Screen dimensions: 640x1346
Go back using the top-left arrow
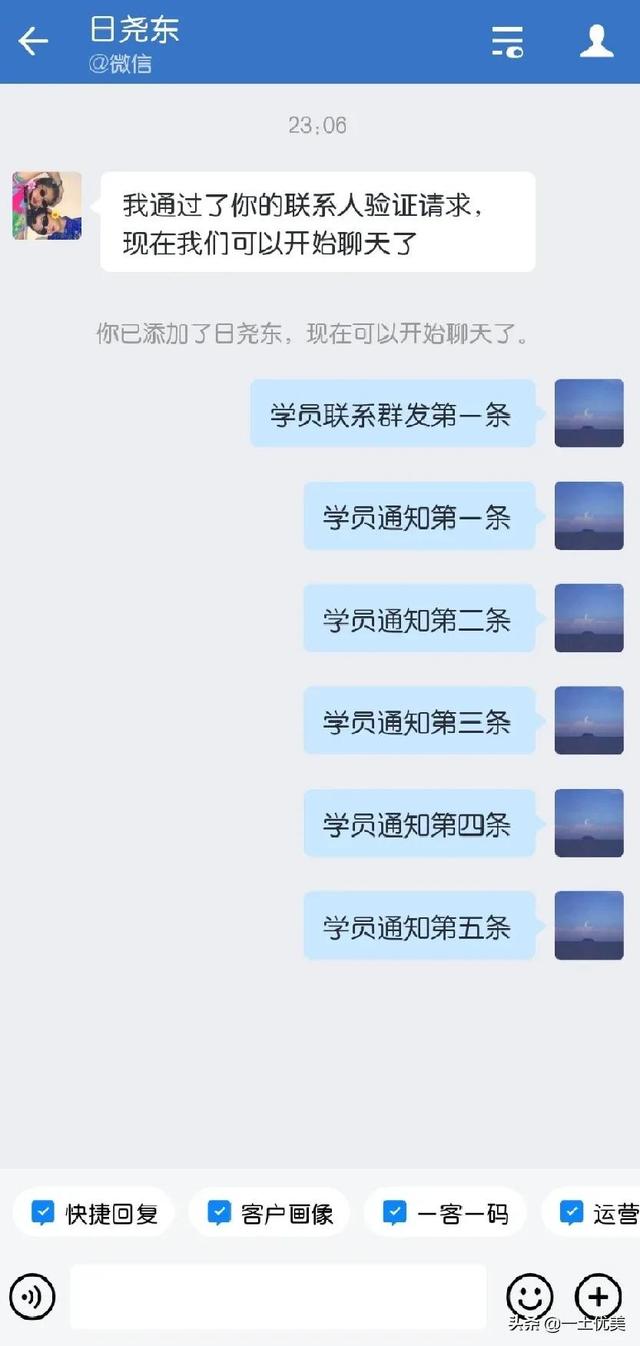coord(33,41)
